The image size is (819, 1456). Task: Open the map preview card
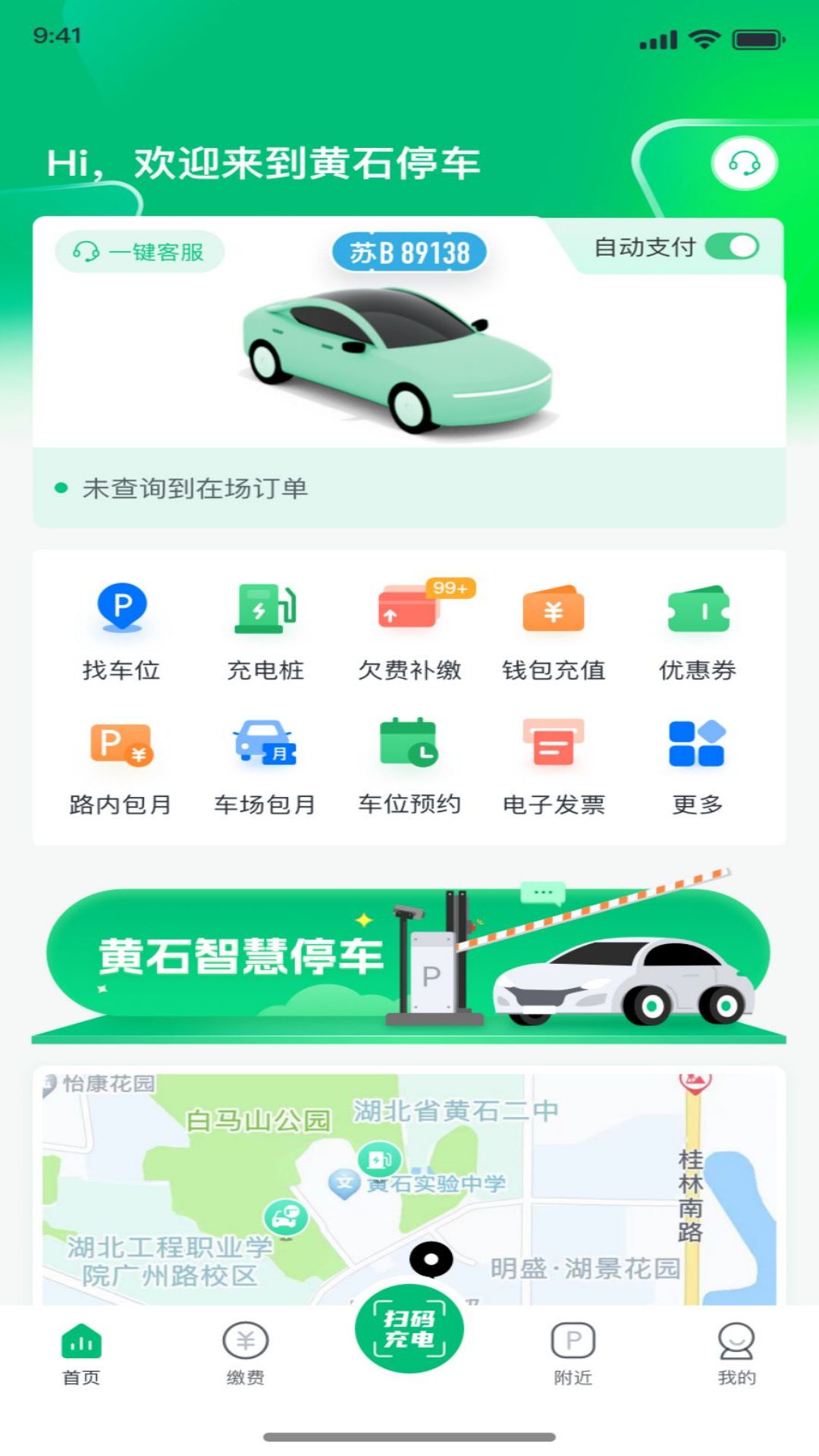tap(409, 1183)
